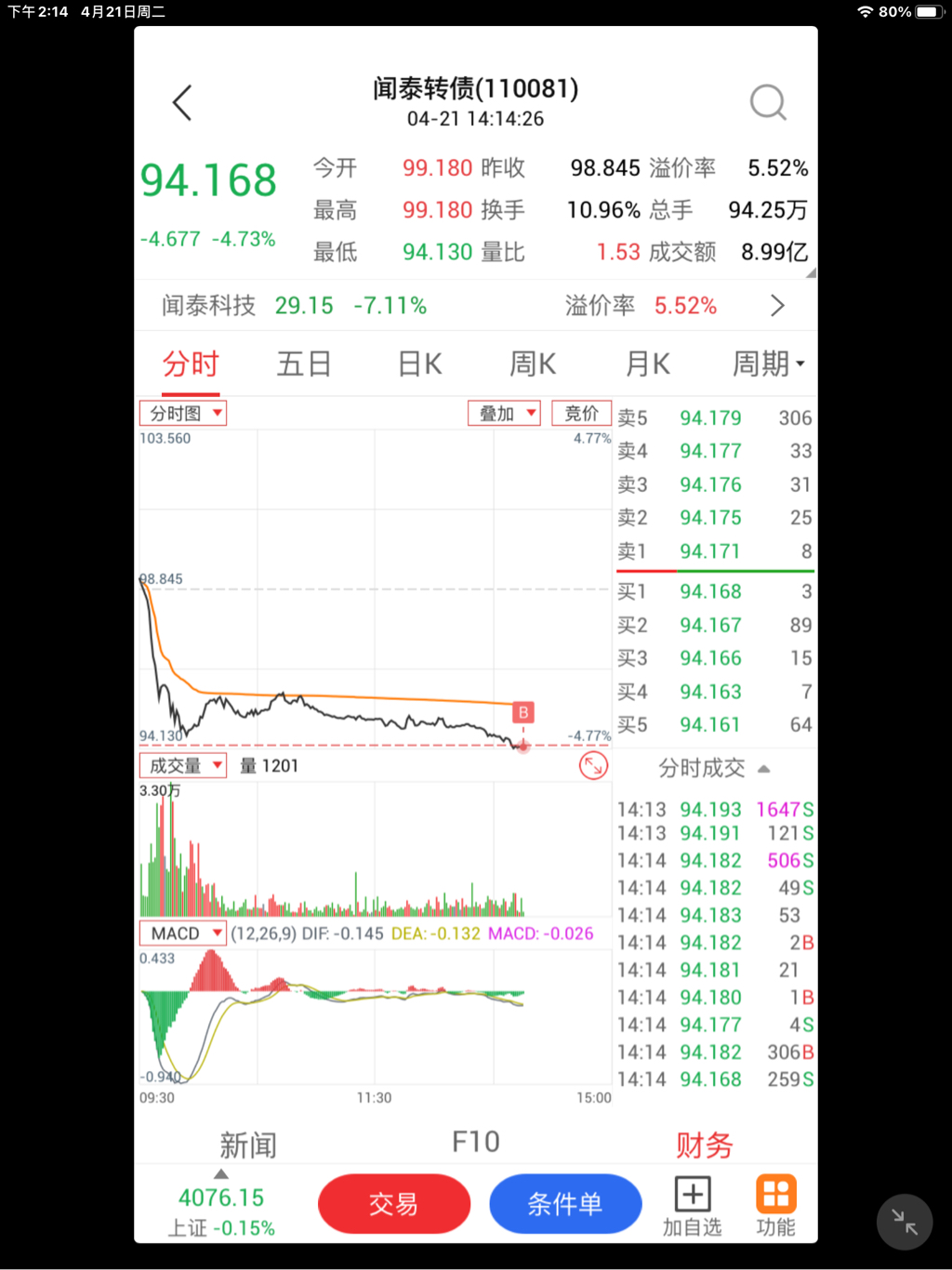Select the 周K chart tab
The width and height of the screenshot is (952, 1270).
coord(533,364)
